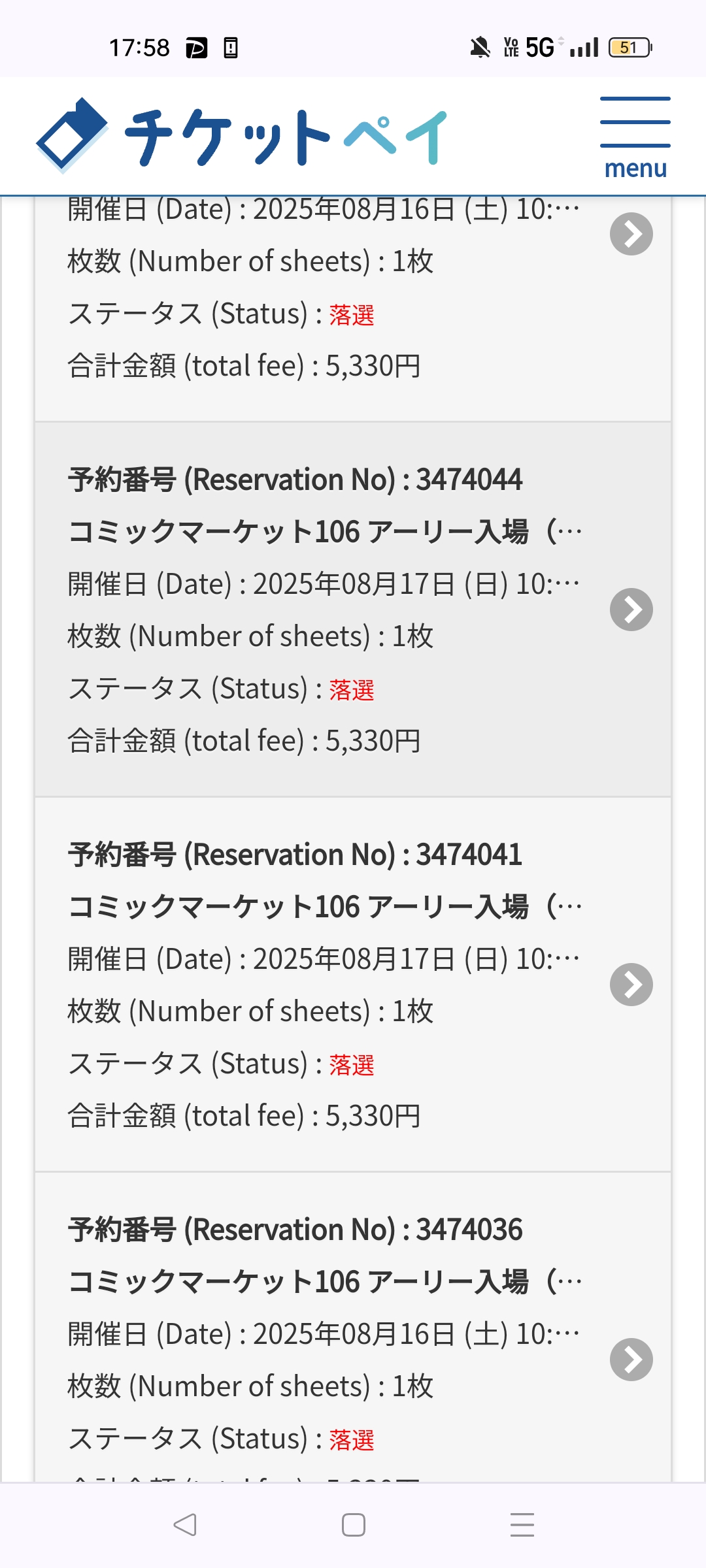Show recent apps
The height and width of the screenshot is (1568, 706).
522,1525
